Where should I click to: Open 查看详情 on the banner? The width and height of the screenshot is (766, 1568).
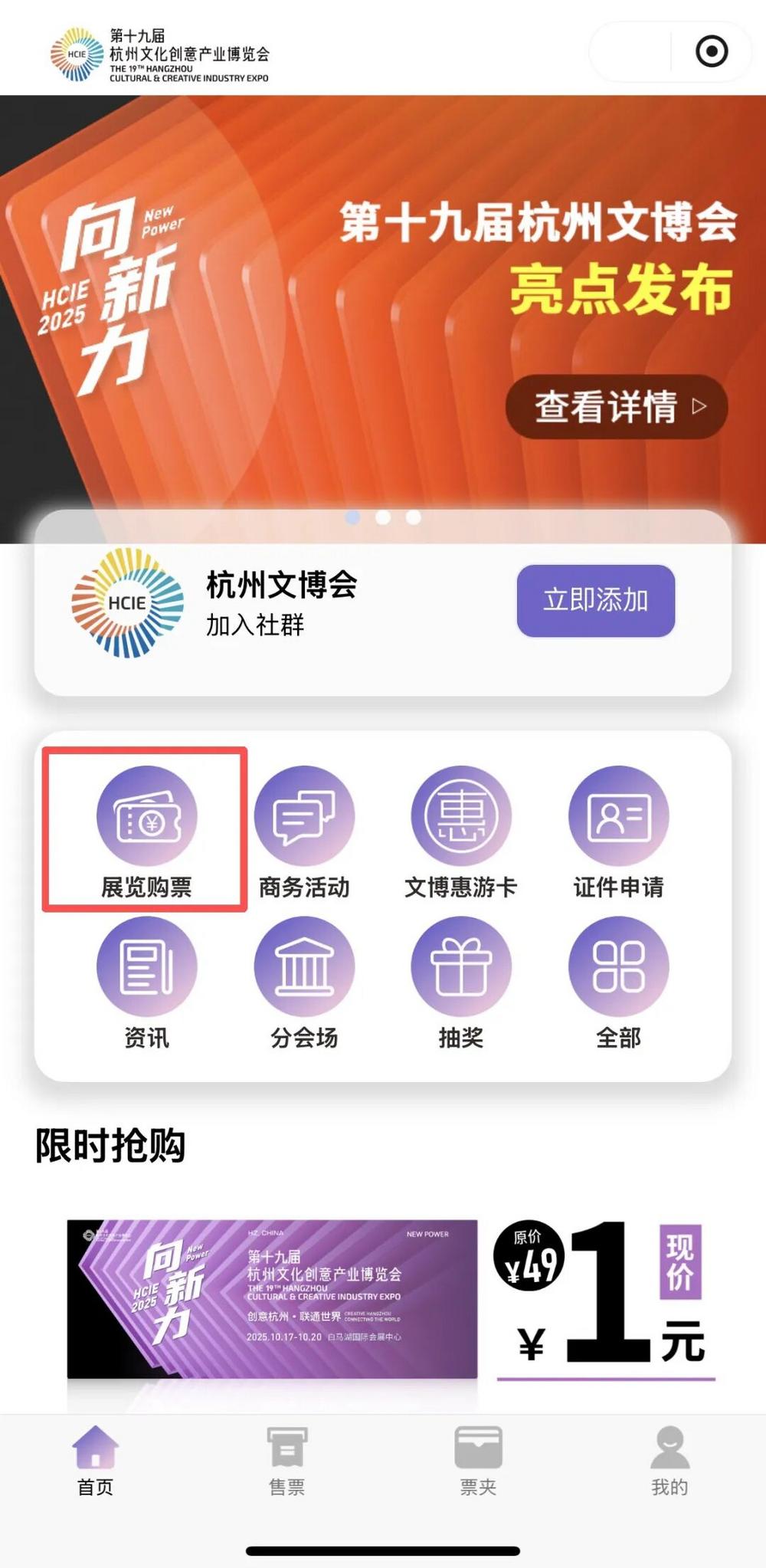coord(617,406)
